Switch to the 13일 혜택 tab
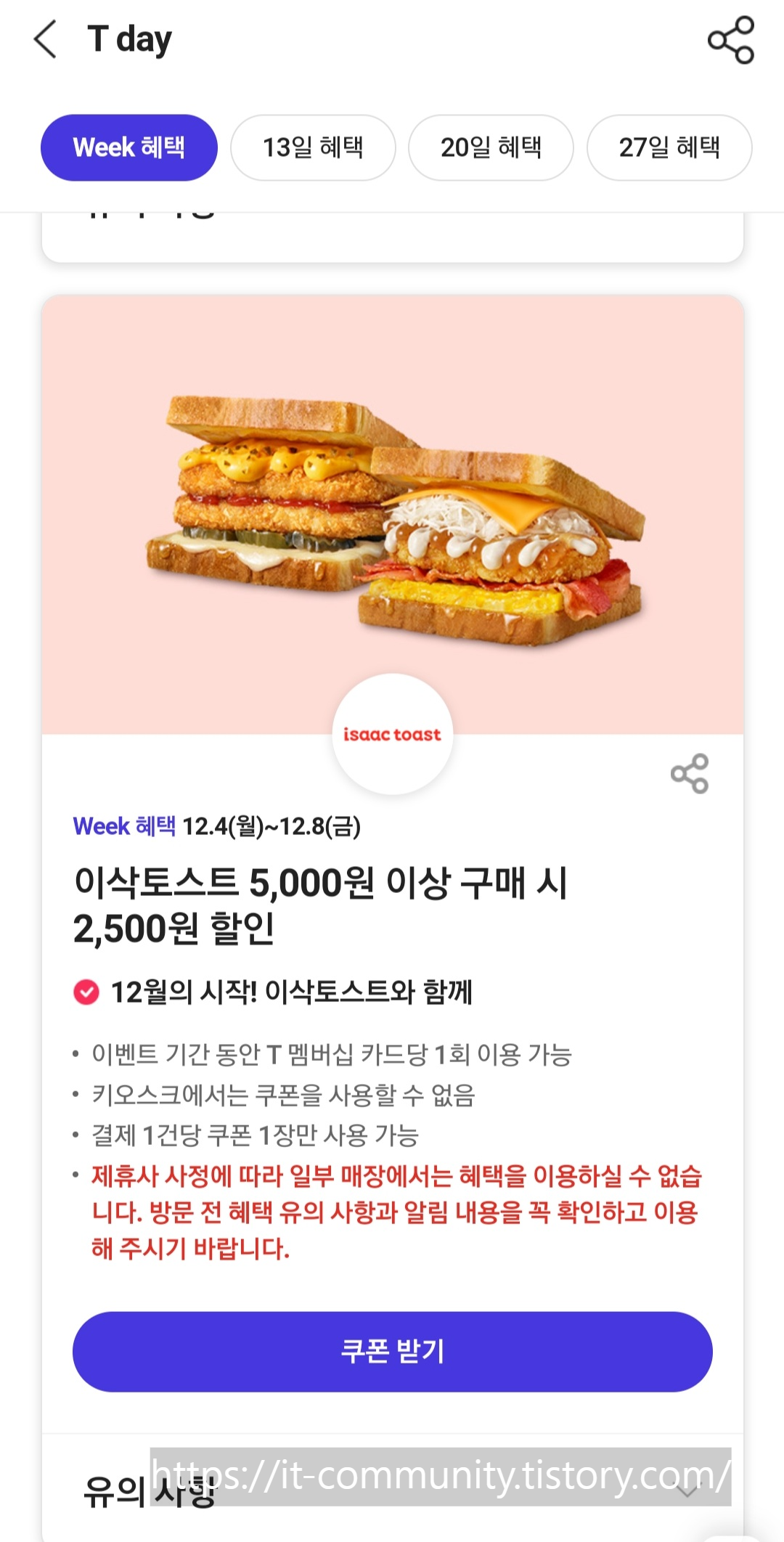 [x=313, y=147]
